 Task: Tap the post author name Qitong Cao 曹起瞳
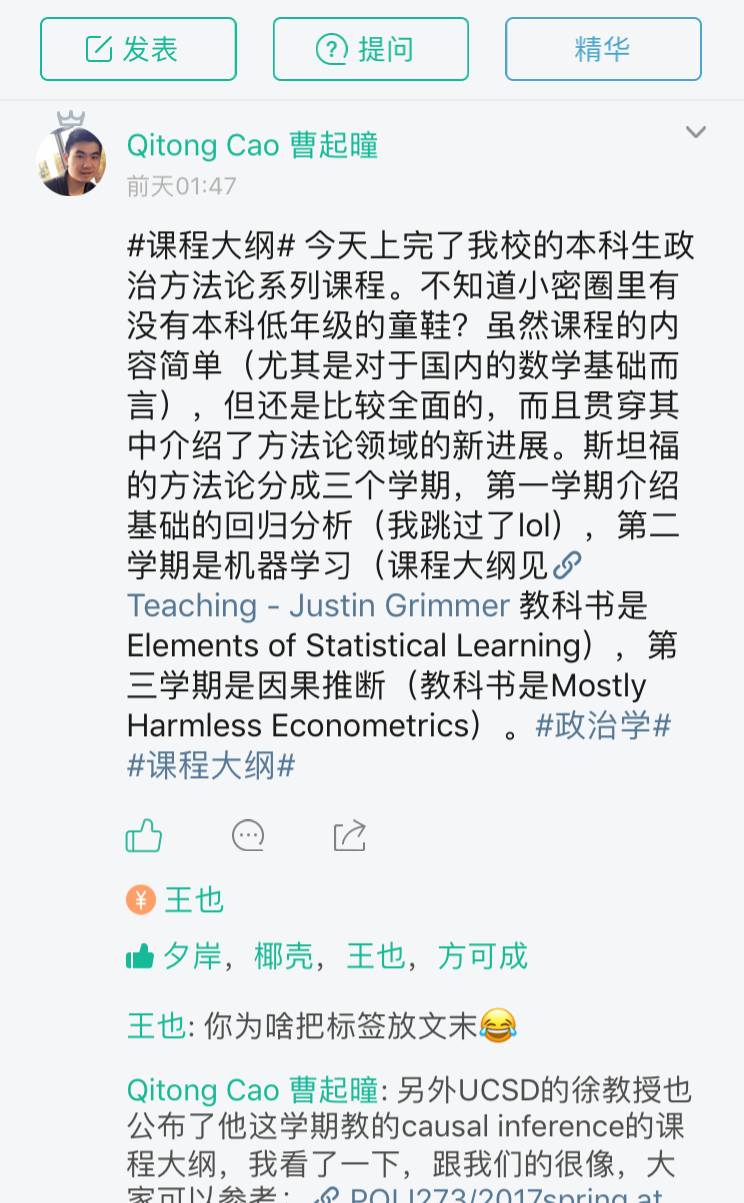coord(252,145)
